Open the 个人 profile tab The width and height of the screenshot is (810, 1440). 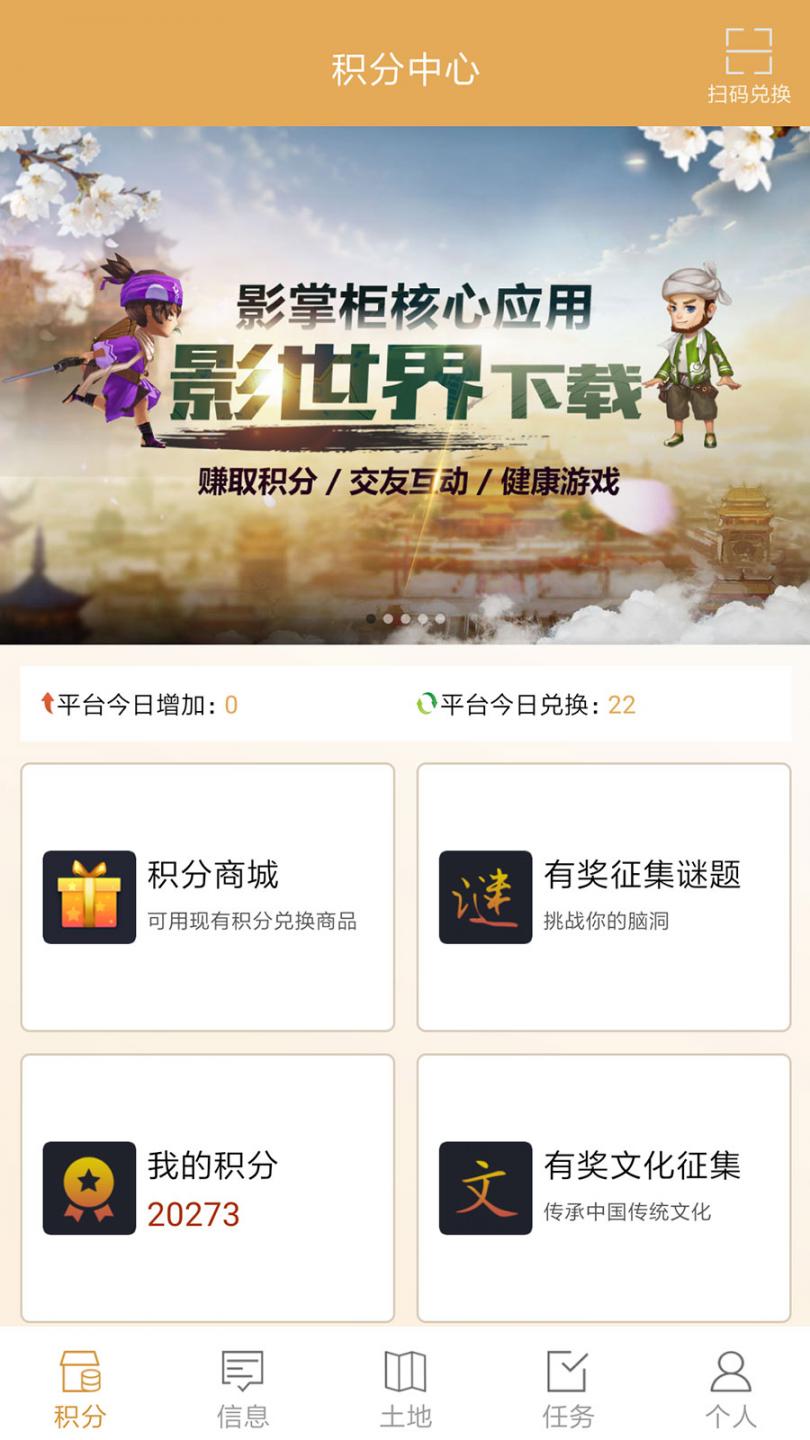[x=730, y=1388]
